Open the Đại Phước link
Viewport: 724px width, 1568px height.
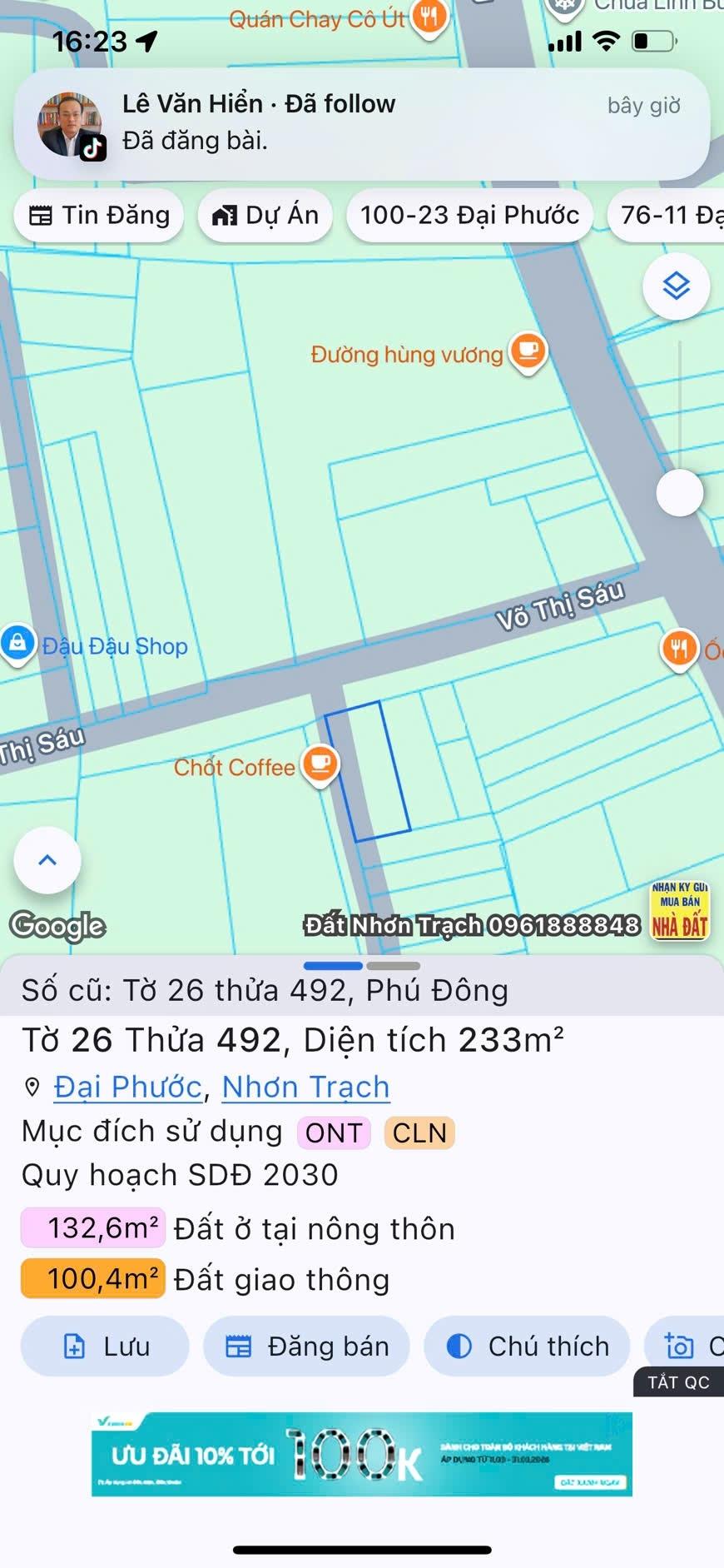(128, 1087)
